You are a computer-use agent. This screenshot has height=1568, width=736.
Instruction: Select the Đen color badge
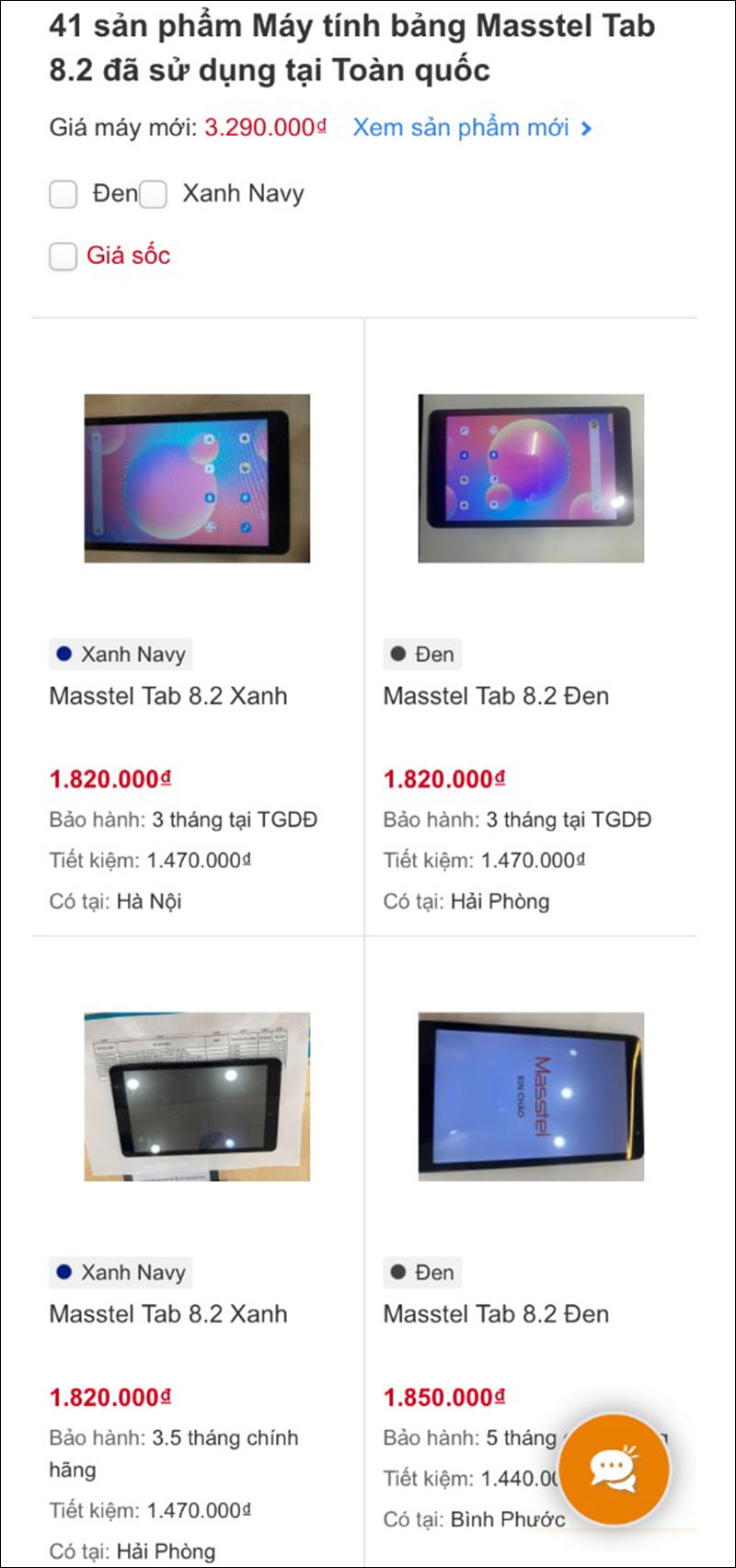pyautogui.click(x=422, y=655)
